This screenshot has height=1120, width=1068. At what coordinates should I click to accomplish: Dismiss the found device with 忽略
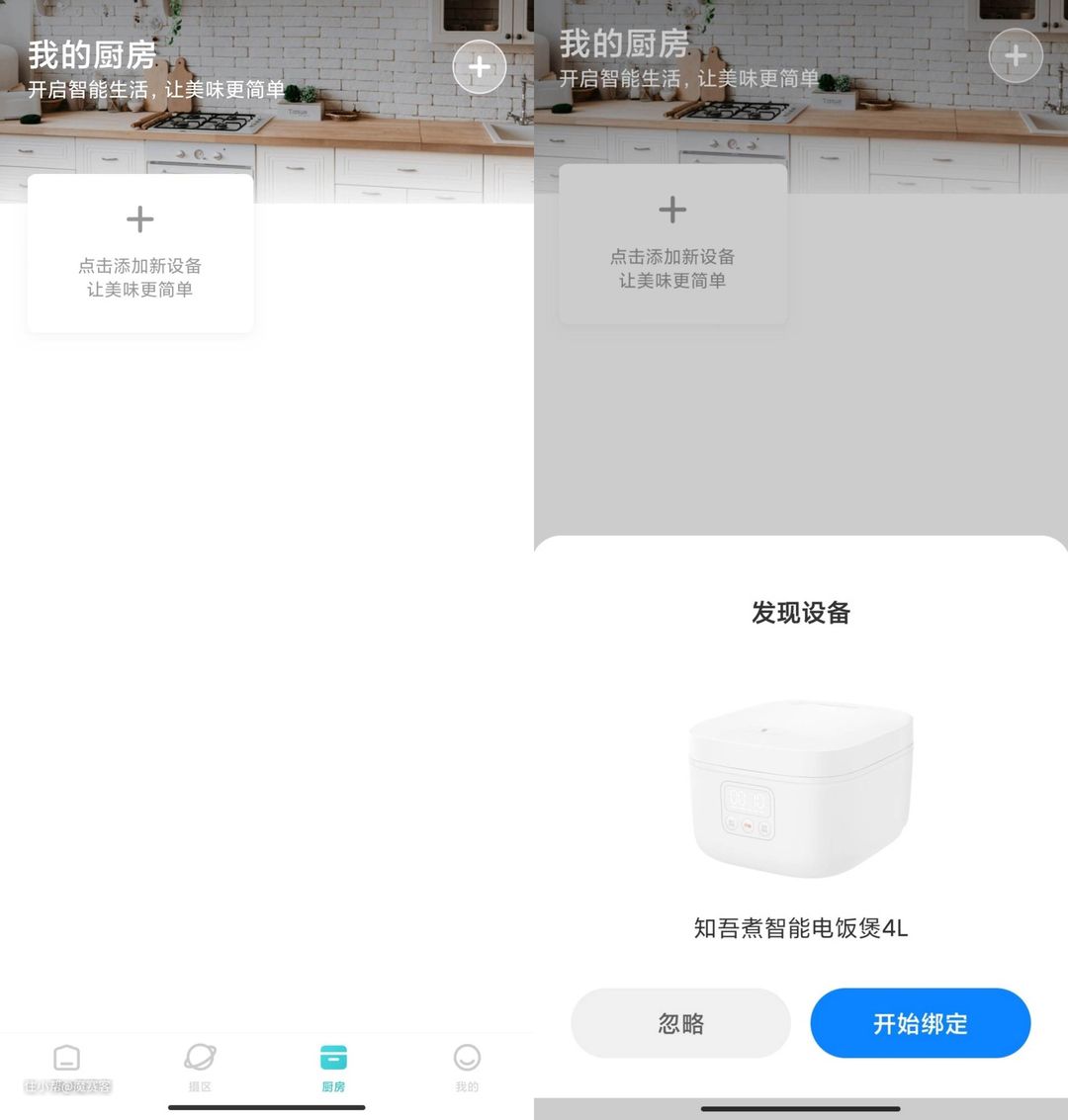[x=680, y=1023]
